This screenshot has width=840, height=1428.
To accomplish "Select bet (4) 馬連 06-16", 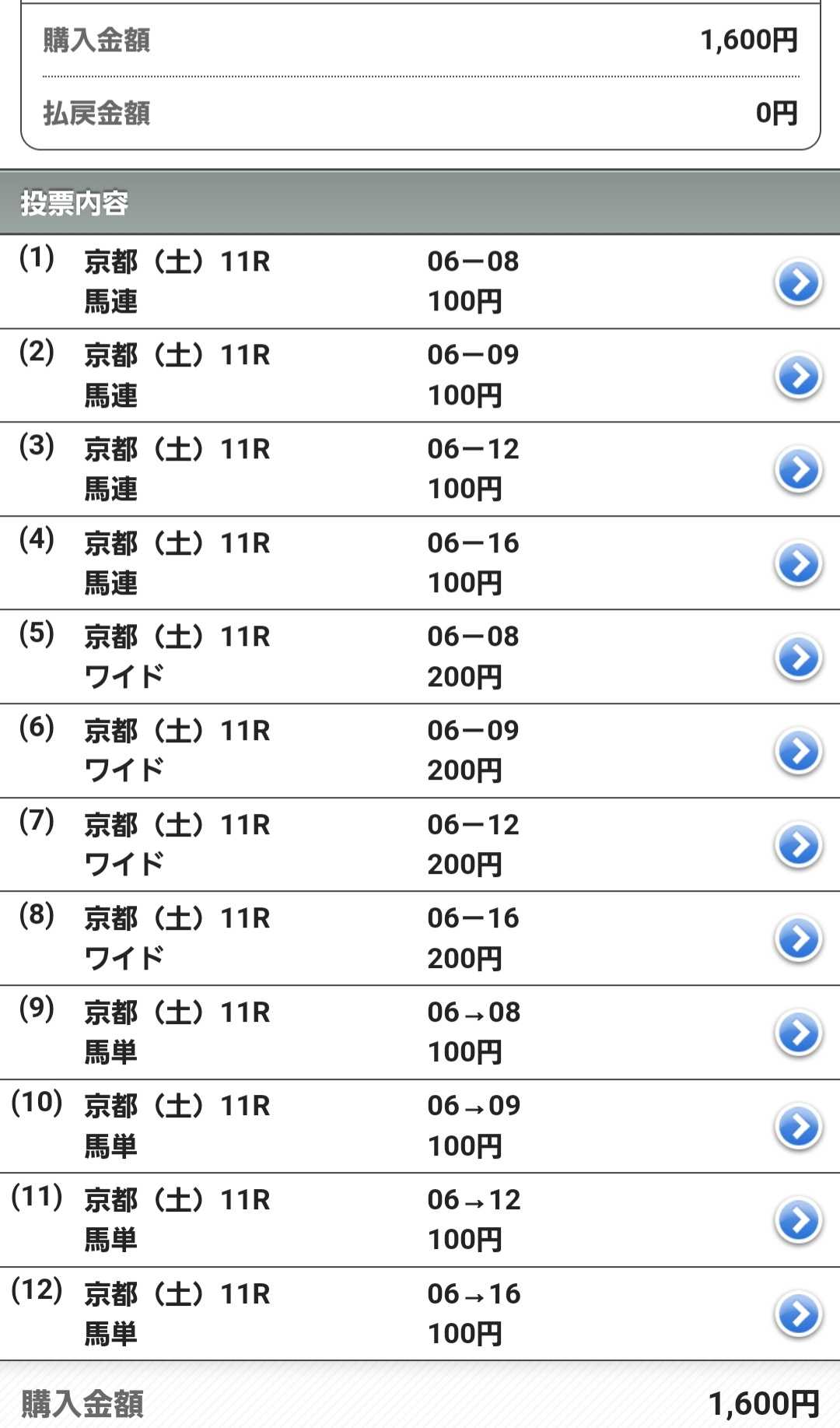I will pos(798,563).
